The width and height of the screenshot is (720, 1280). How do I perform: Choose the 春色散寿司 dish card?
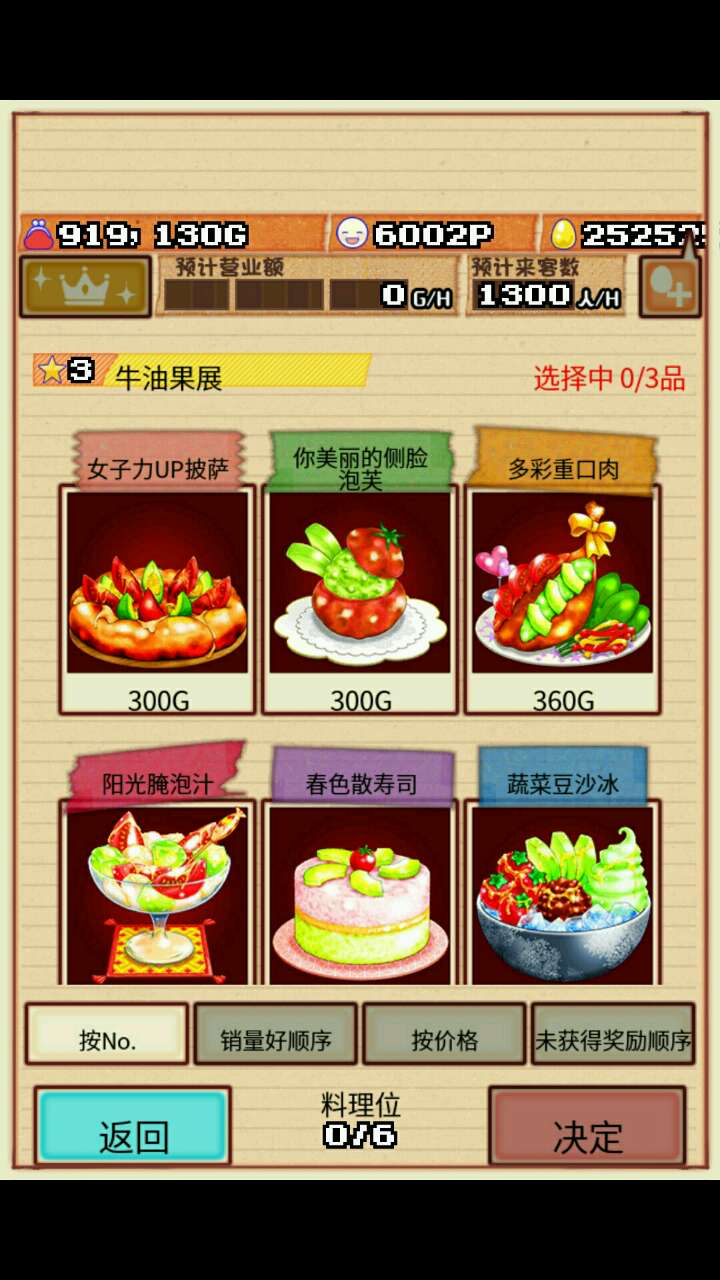(360, 890)
